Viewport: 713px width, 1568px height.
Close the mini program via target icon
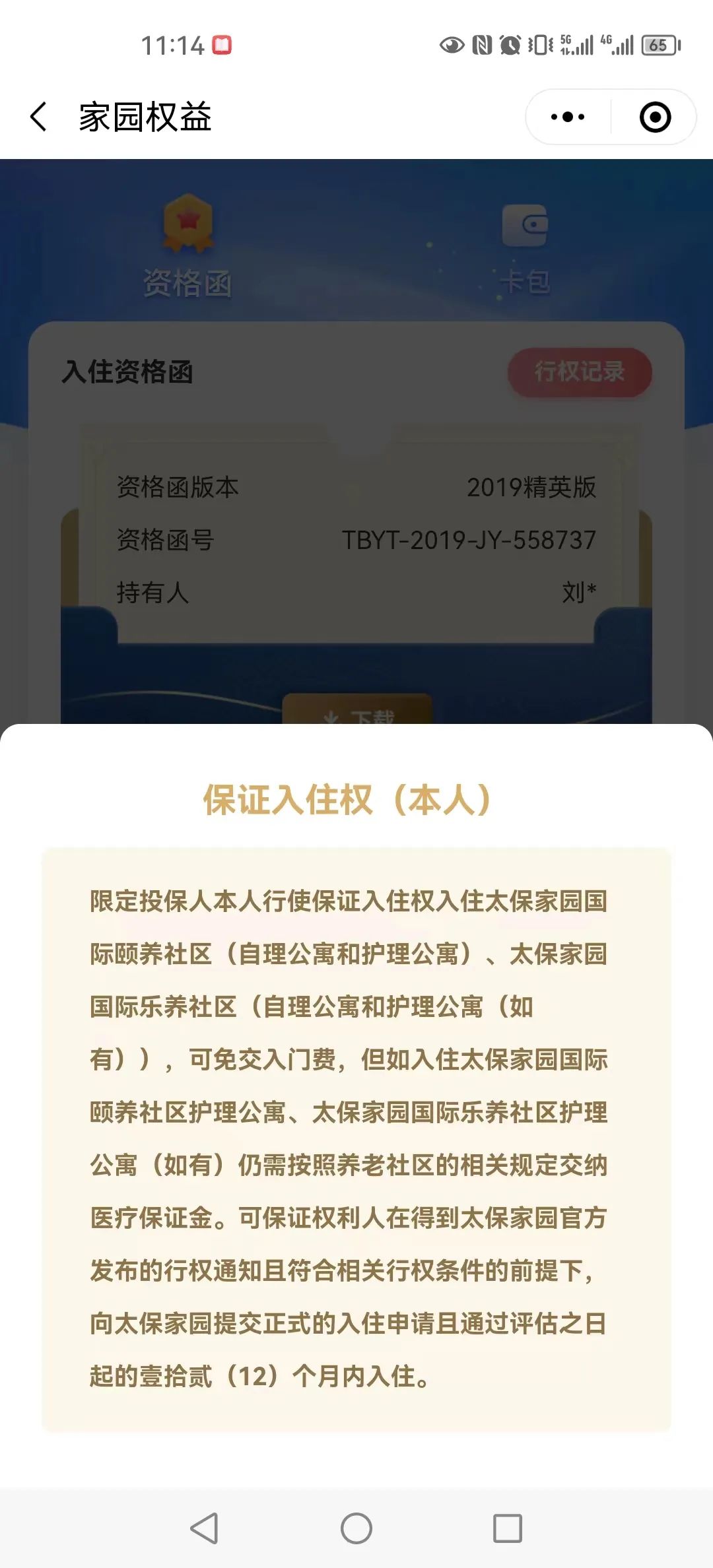point(655,117)
